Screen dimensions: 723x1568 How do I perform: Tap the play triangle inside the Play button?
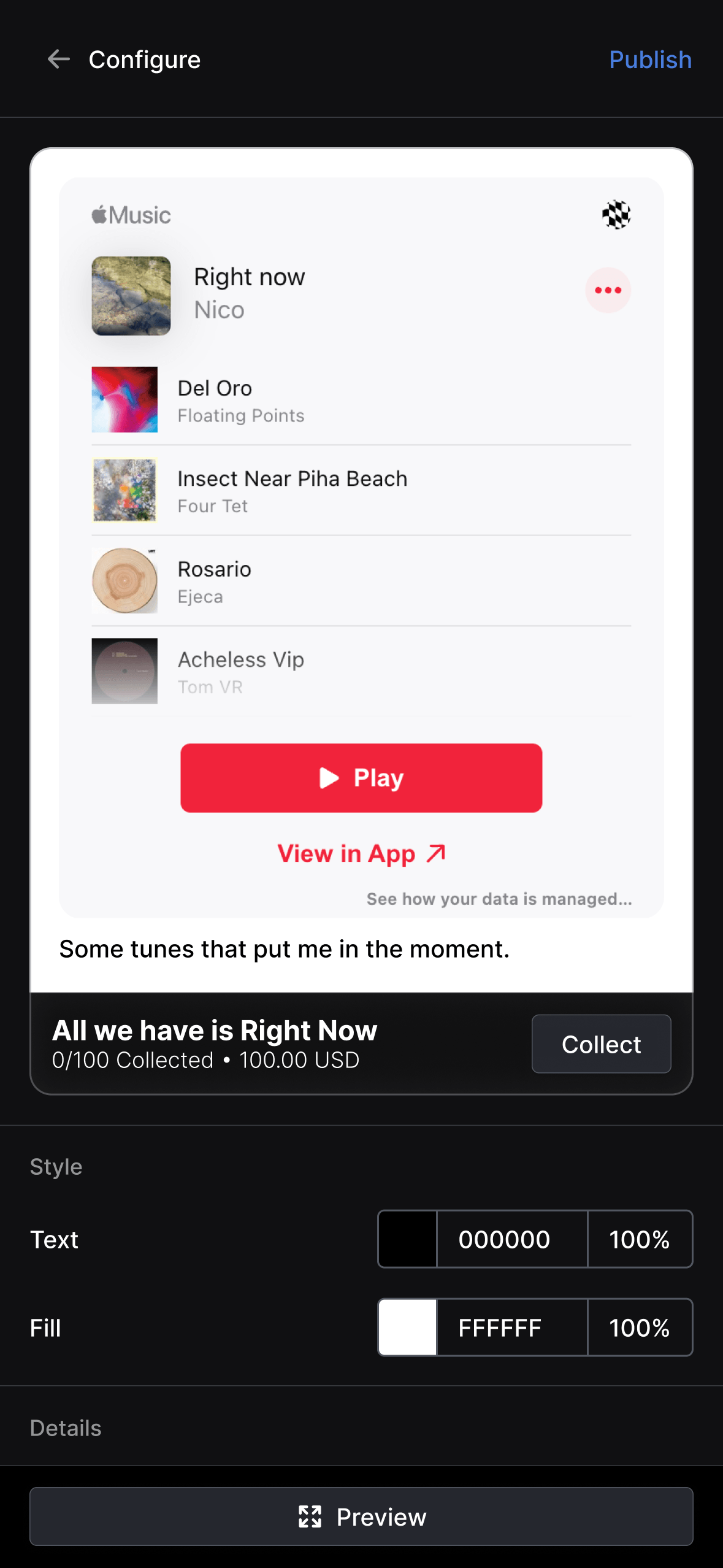pyautogui.click(x=329, y=778)
